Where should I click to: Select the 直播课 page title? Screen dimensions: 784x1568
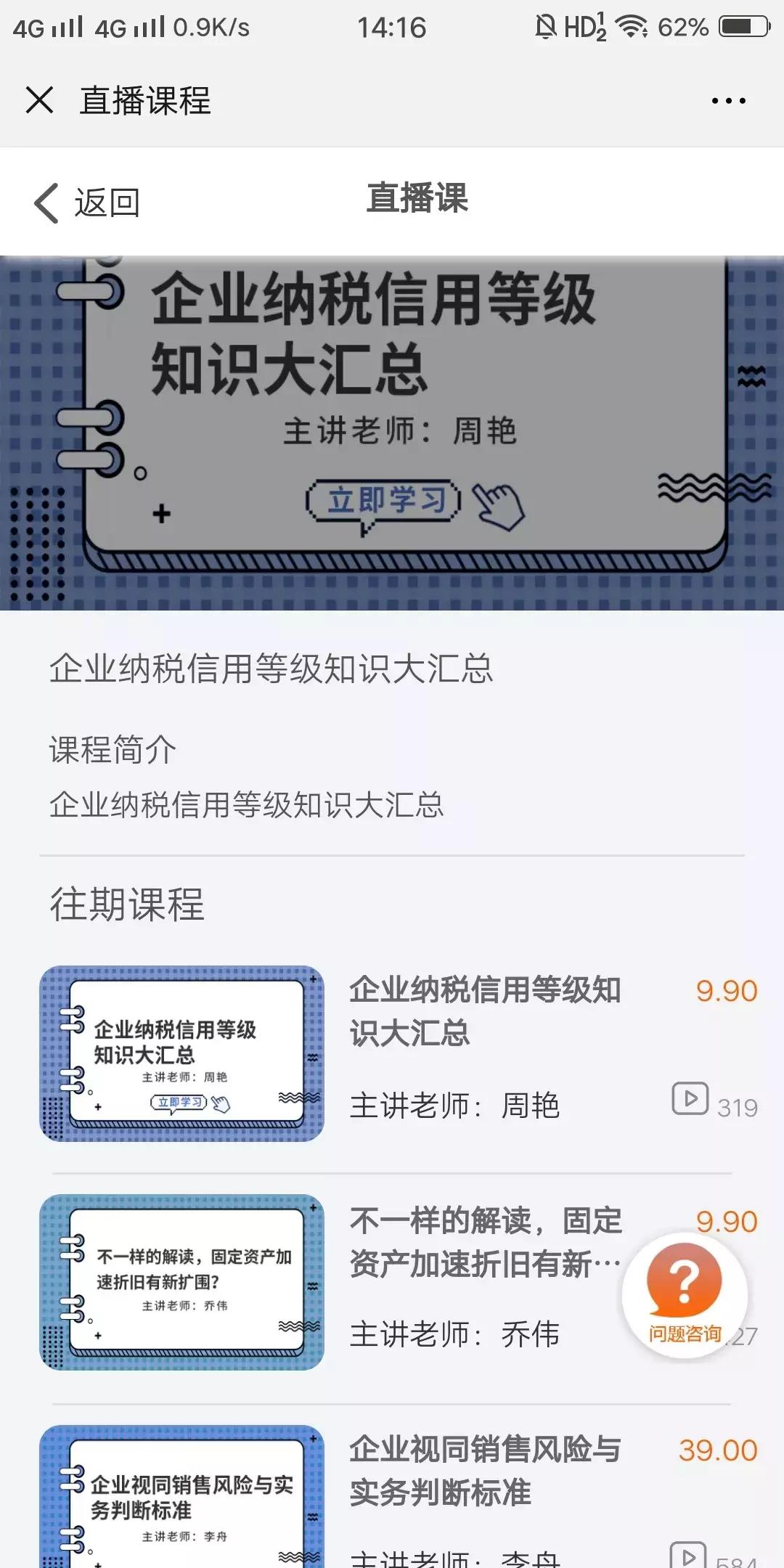pos(417,201)
